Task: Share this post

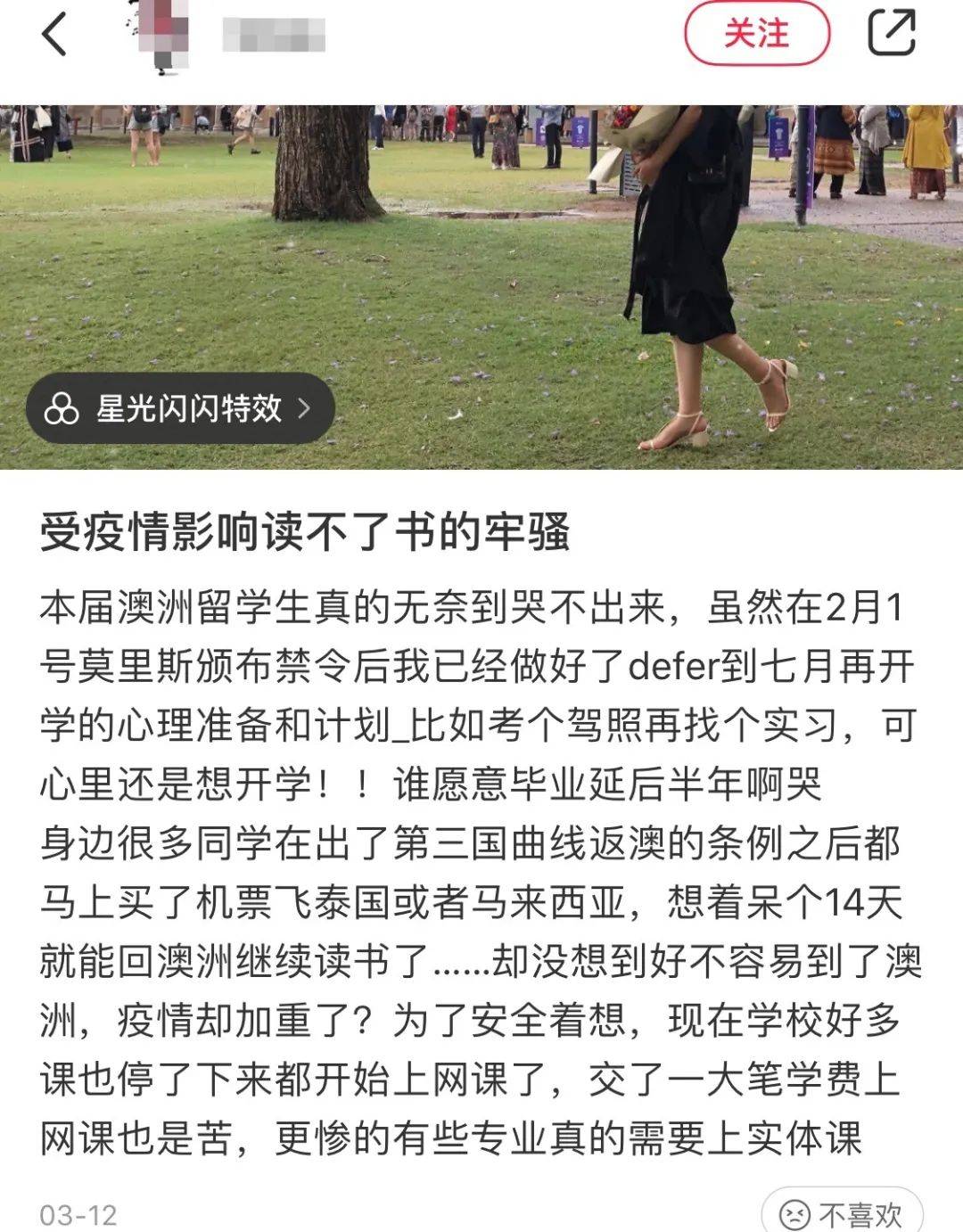Action: [892, 34]
